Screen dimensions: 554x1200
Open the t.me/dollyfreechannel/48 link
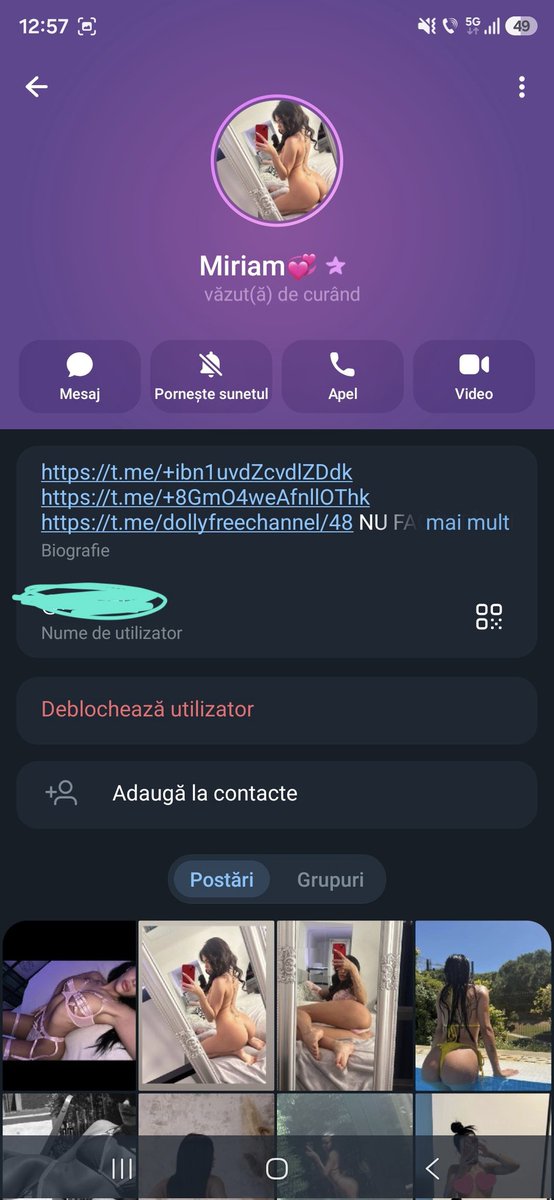pos(197,522)
